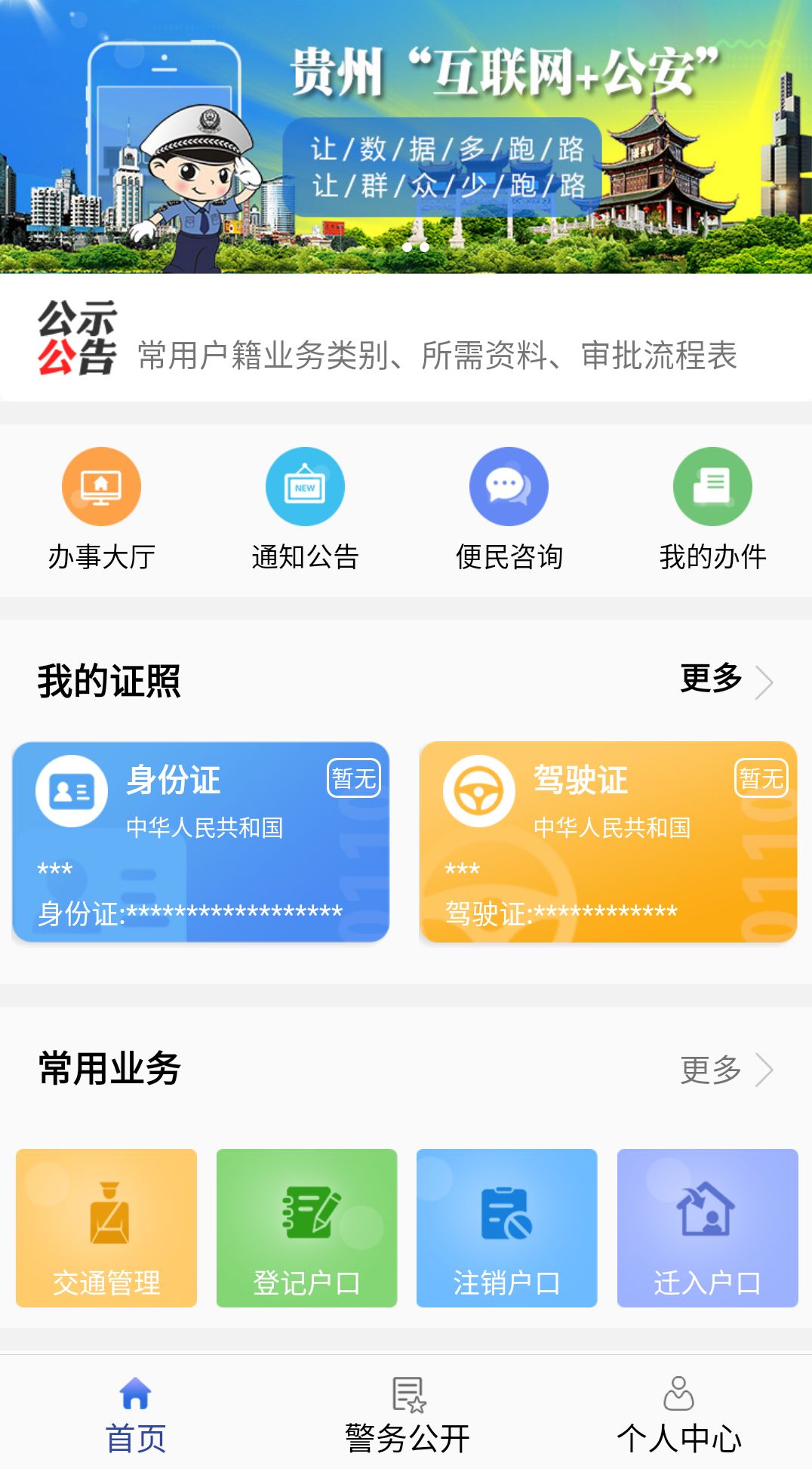812x1469 pixels.
Task: Click the second carousel indicator dot
Action: [424, 248]
